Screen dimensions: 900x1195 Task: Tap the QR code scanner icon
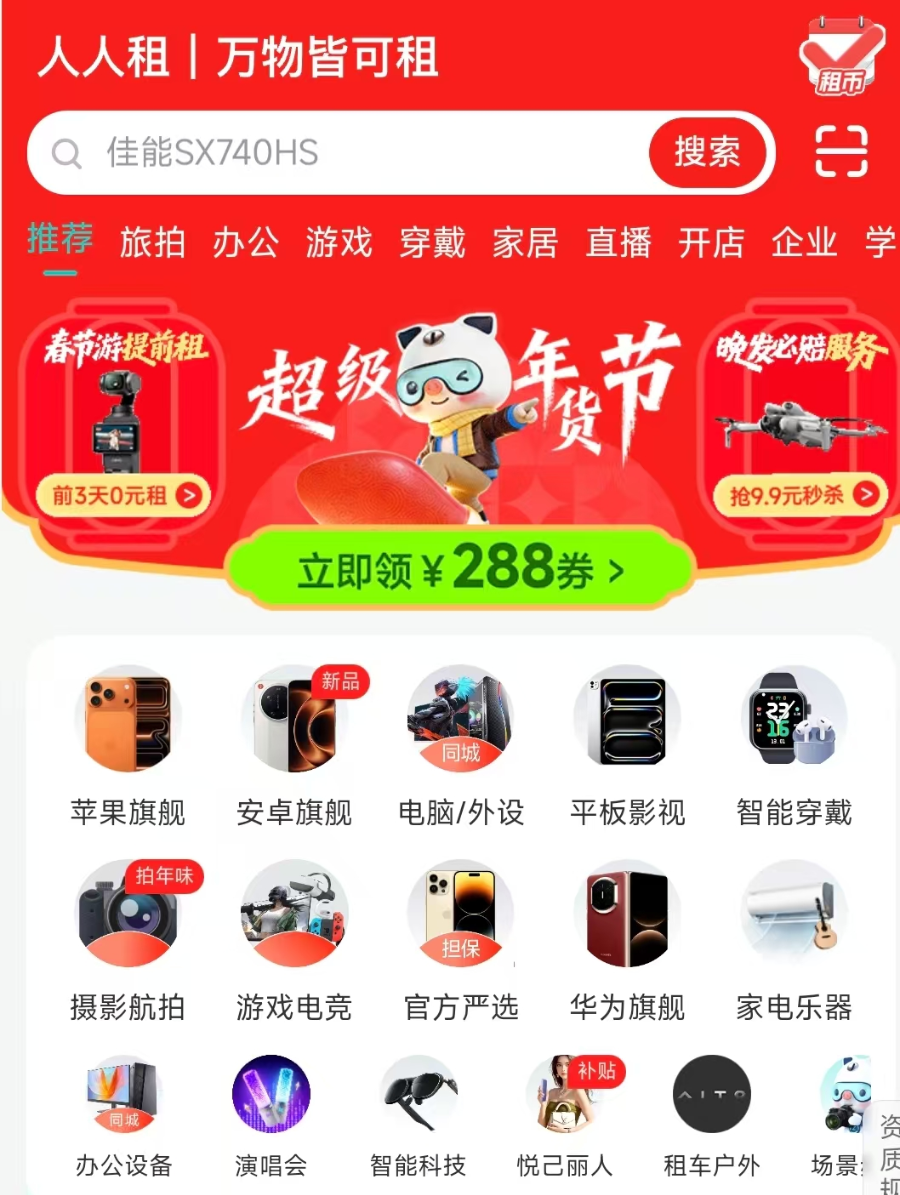click(x=842, y=153)
